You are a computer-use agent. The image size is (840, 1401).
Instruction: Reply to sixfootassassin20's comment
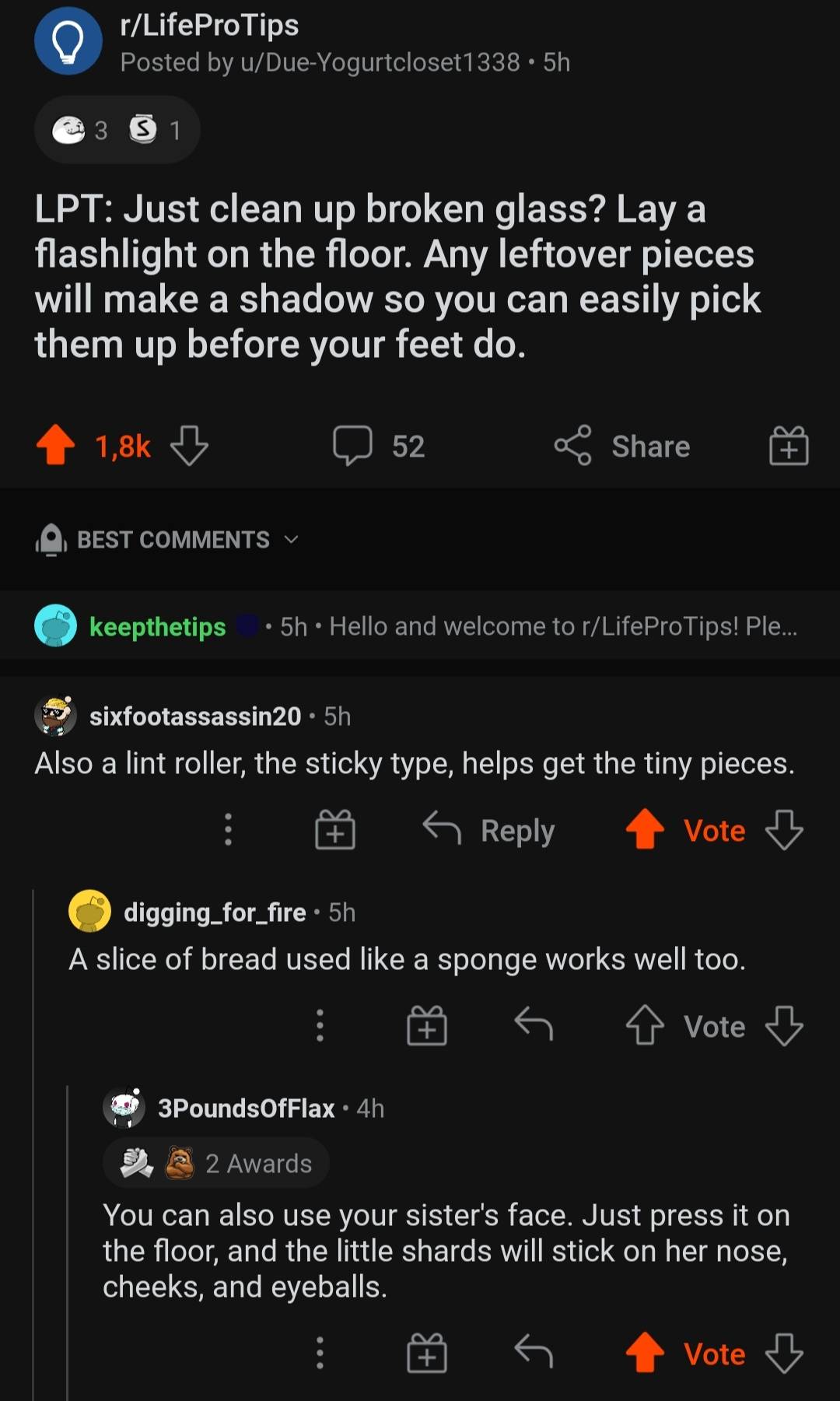click(489, 830)
